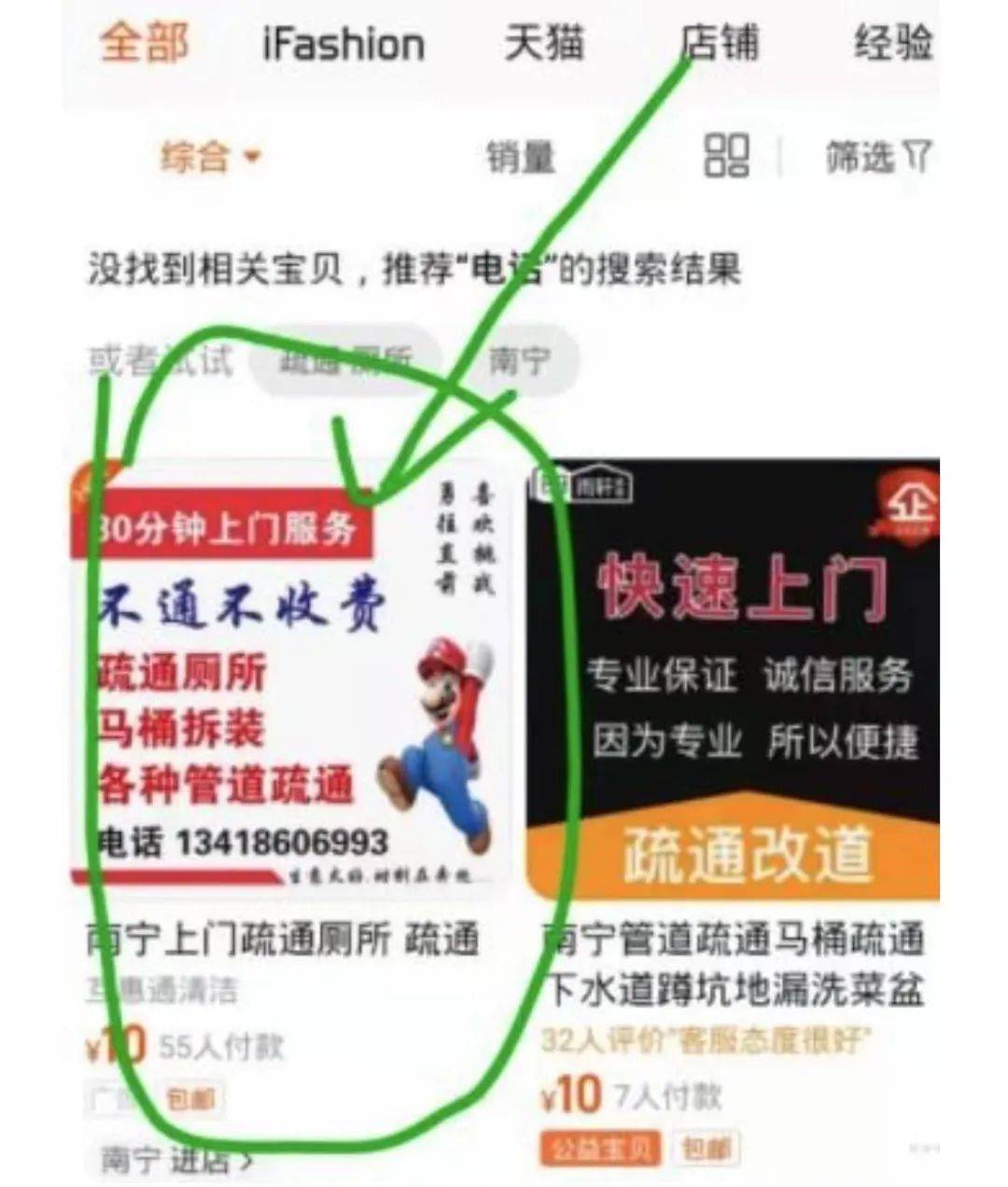Select the 店铺 tab
The width and height of the screenshot is (1008, 1187).
click(x=720, y=43)
